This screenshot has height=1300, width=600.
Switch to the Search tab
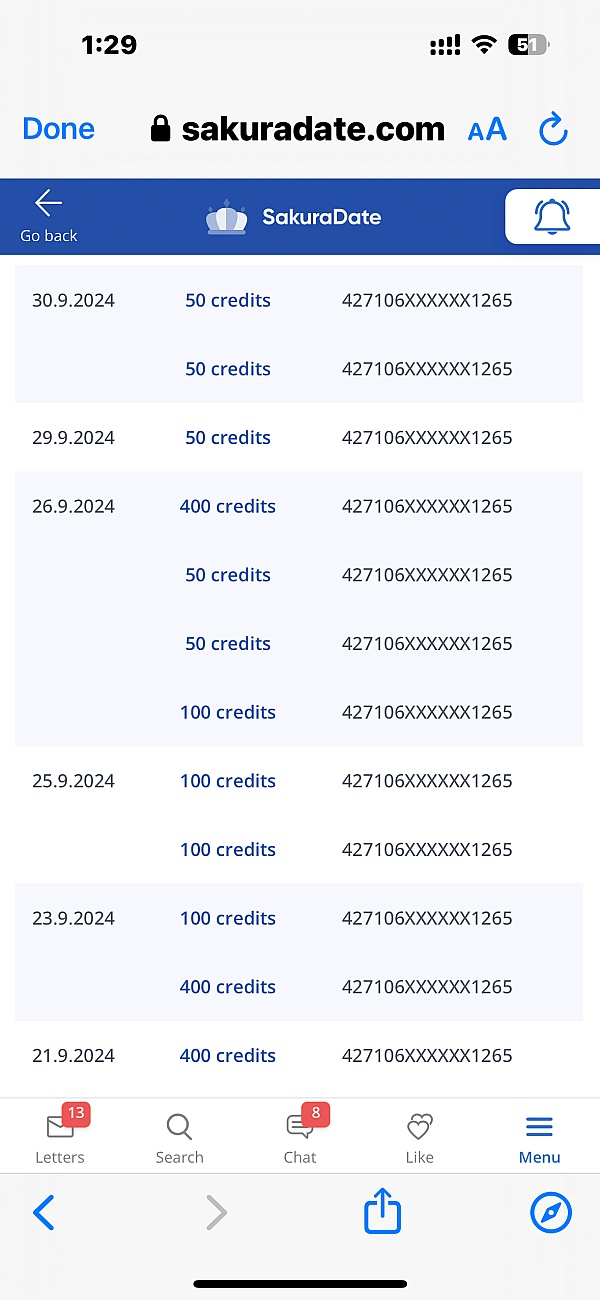(x=180, y=1138)
